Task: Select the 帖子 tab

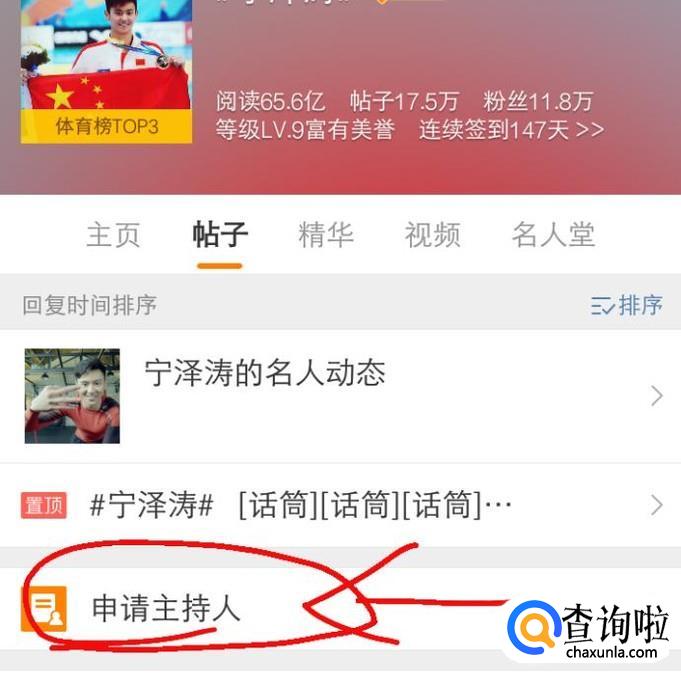Action: click(x=220, y=235)
